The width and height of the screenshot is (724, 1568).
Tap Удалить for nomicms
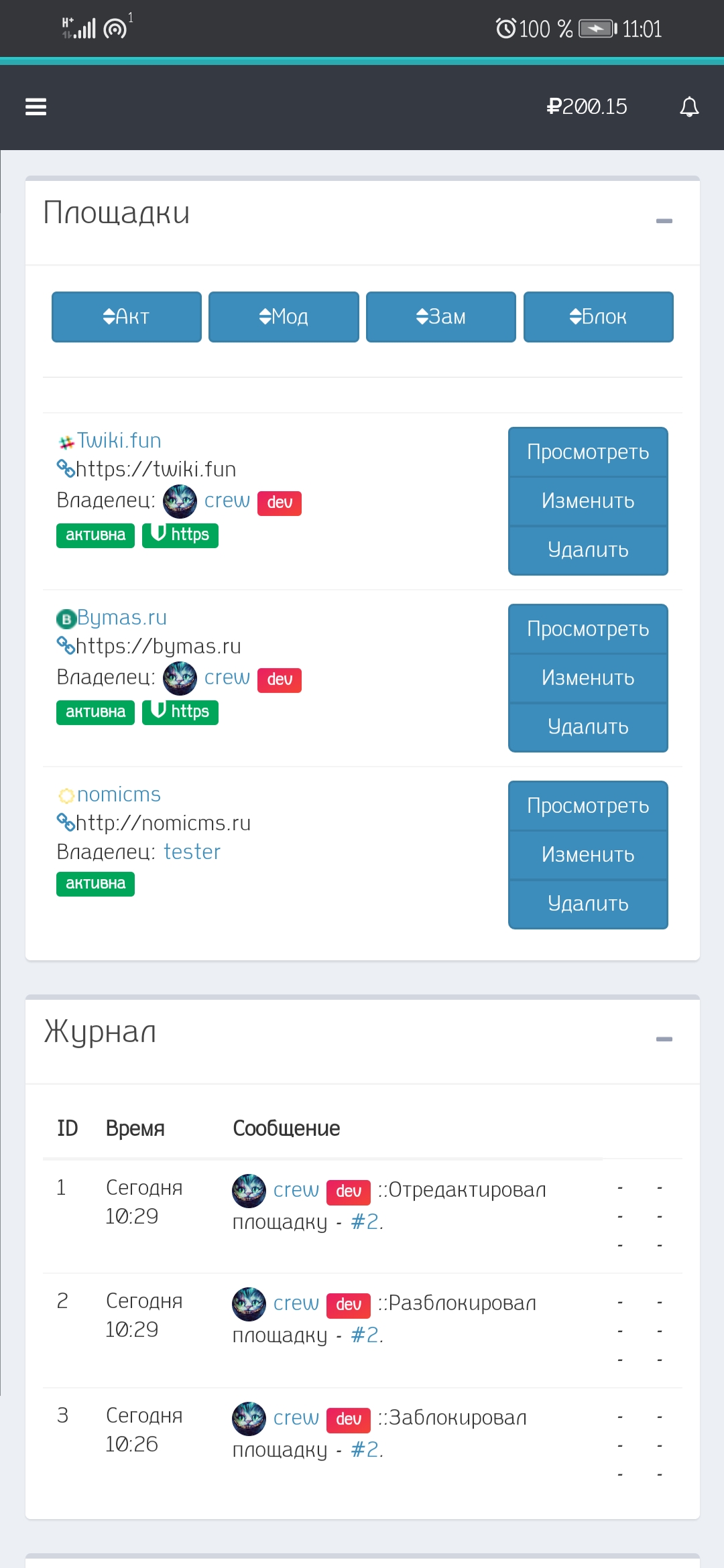click(588, 903)
